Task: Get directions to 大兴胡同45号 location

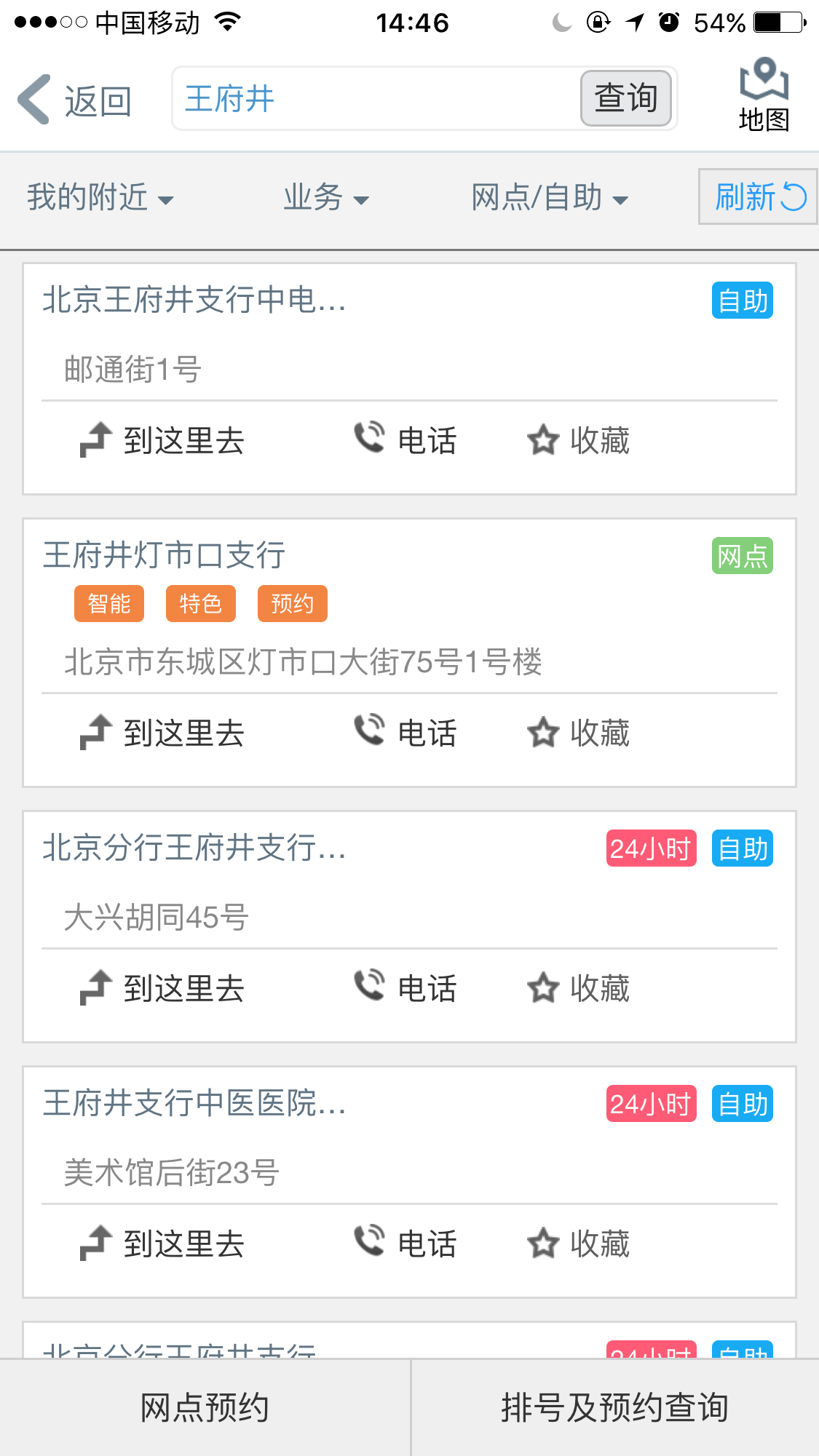Action: [x=162, y=988]
